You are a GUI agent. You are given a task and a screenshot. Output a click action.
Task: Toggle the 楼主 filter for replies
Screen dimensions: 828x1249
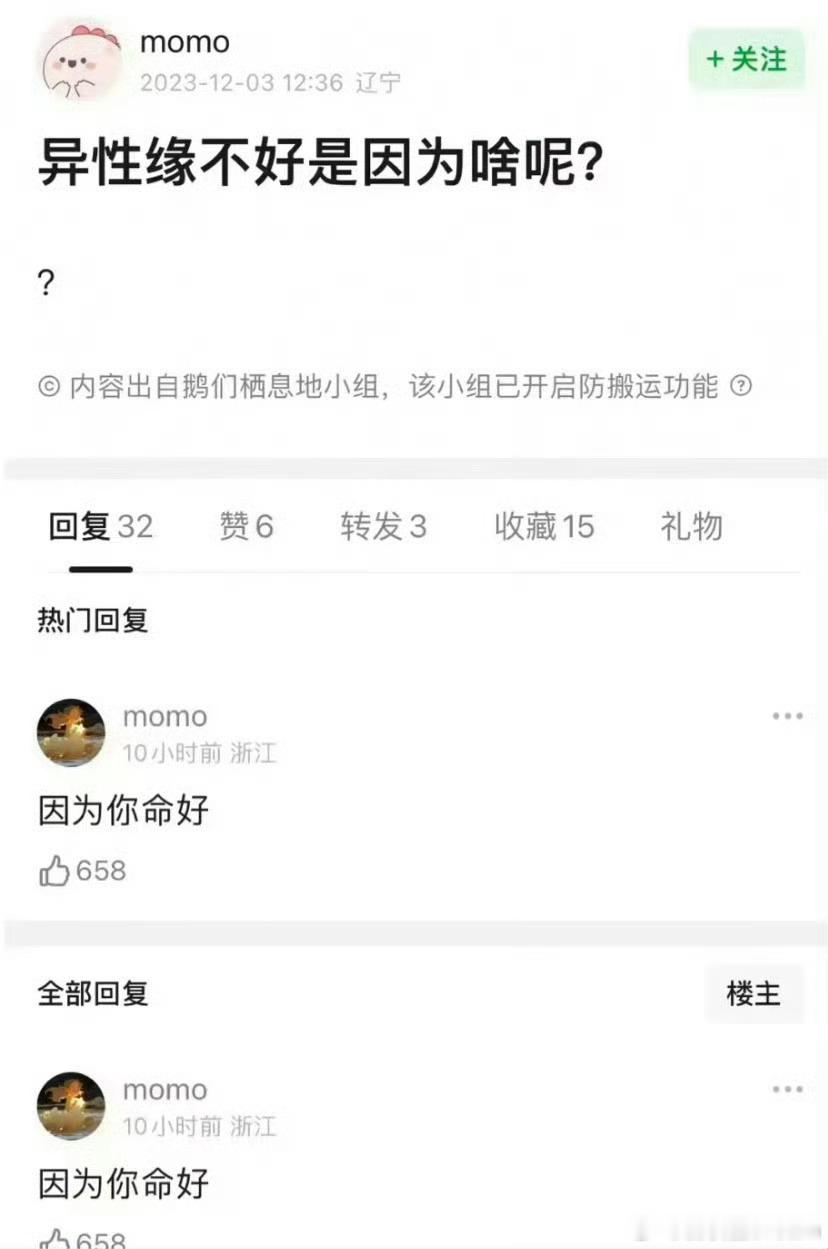[755, 993]
